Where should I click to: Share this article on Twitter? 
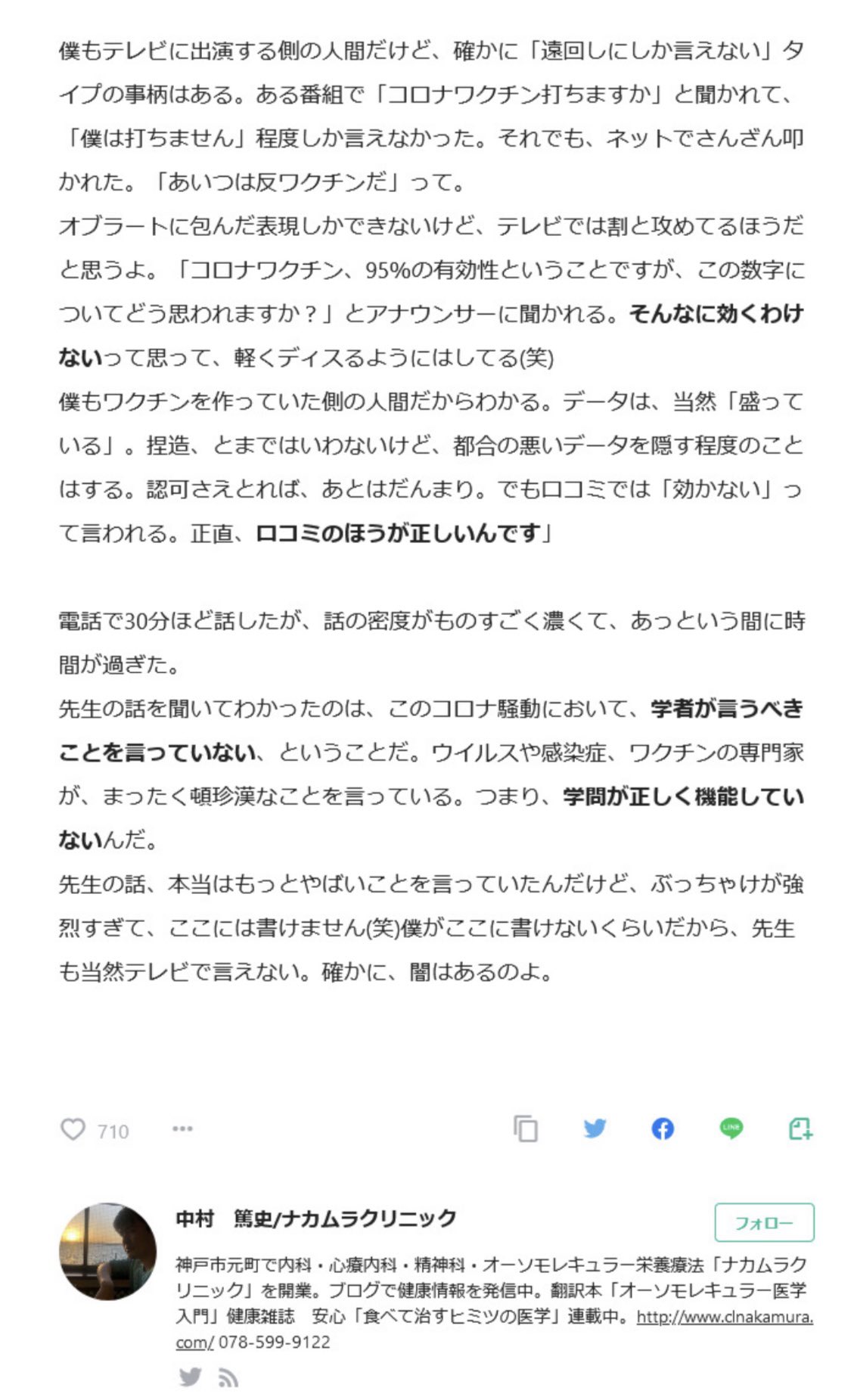pos(595,1128)
